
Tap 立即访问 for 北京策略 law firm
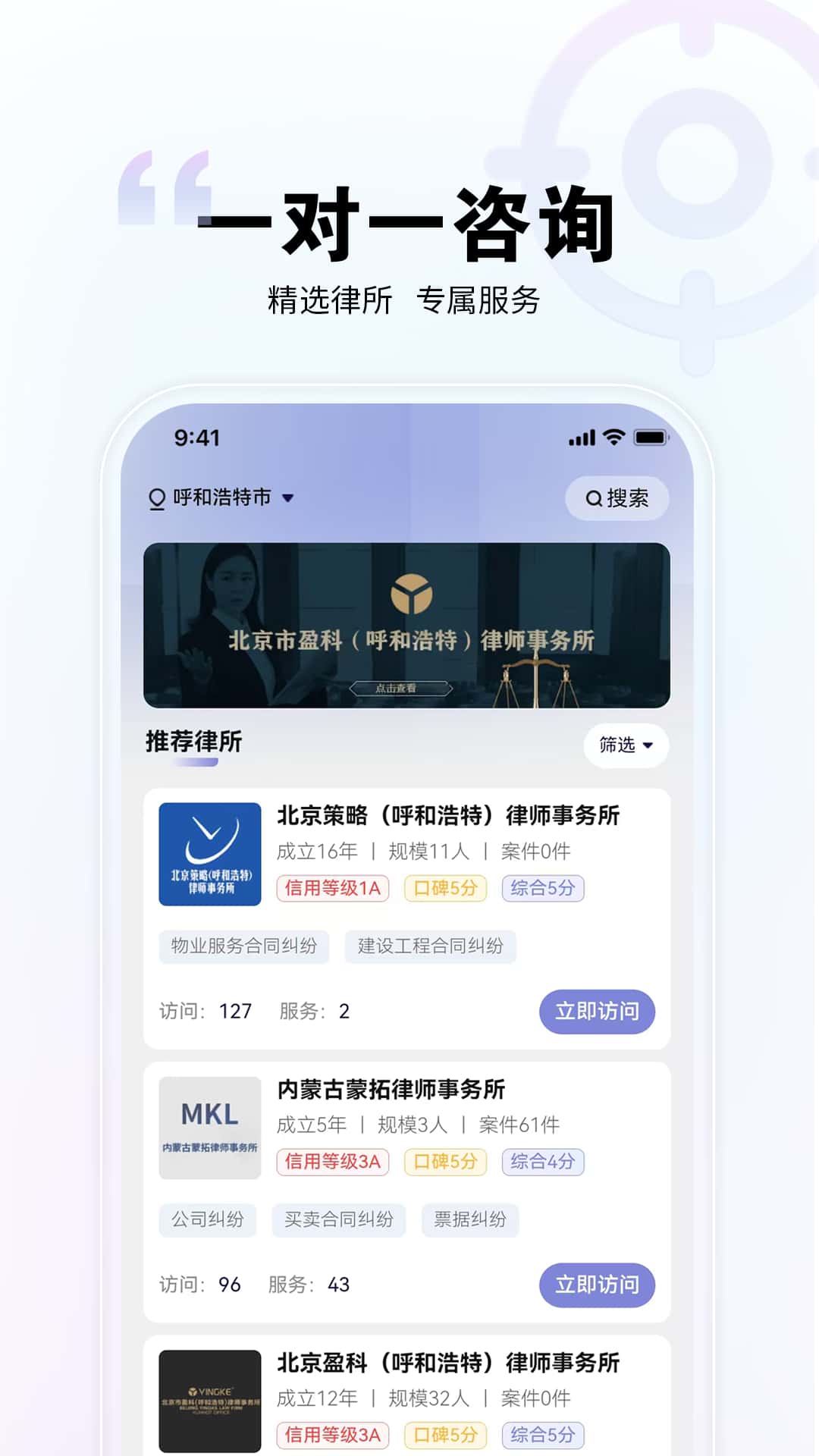(597, 1011)
